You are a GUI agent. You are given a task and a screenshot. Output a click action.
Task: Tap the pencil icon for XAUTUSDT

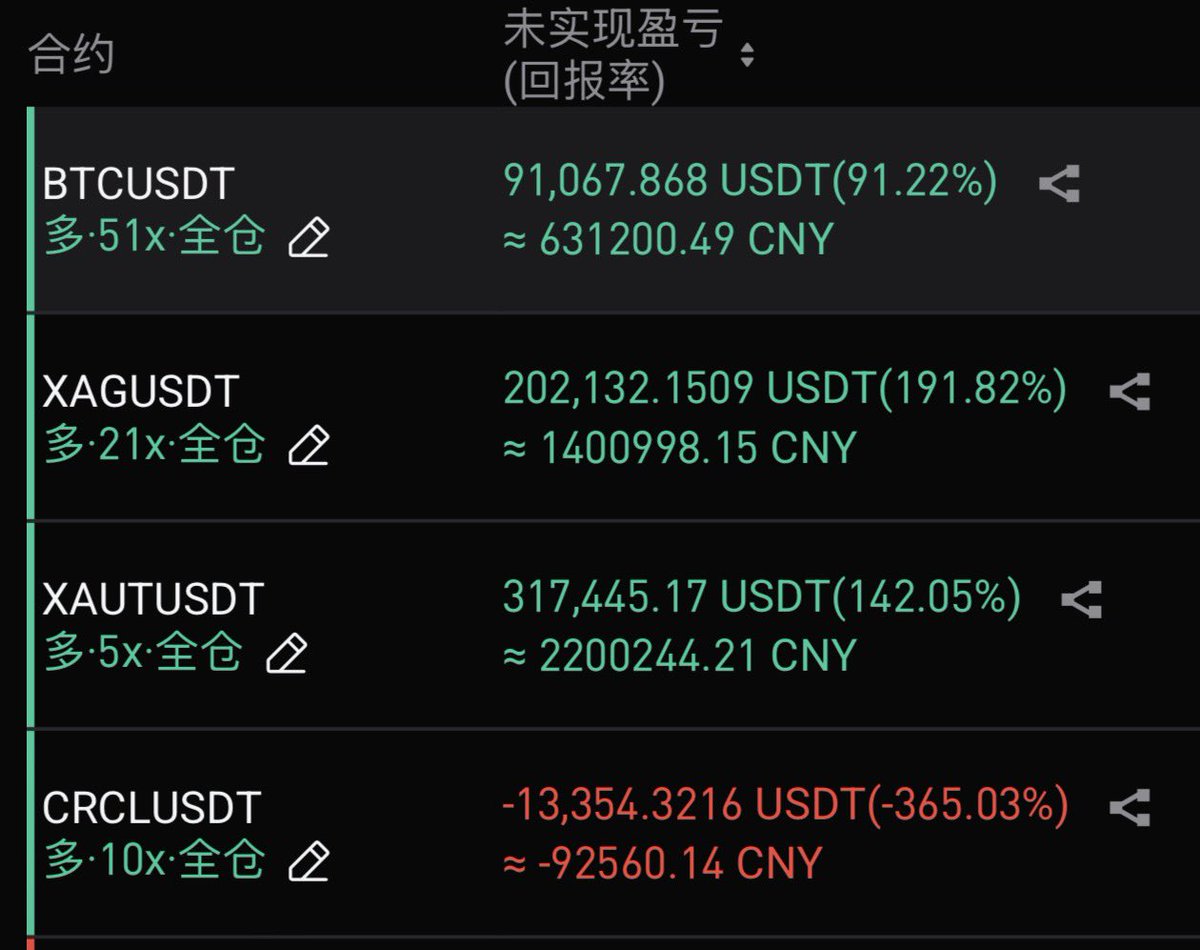click(x=287, y=654)
